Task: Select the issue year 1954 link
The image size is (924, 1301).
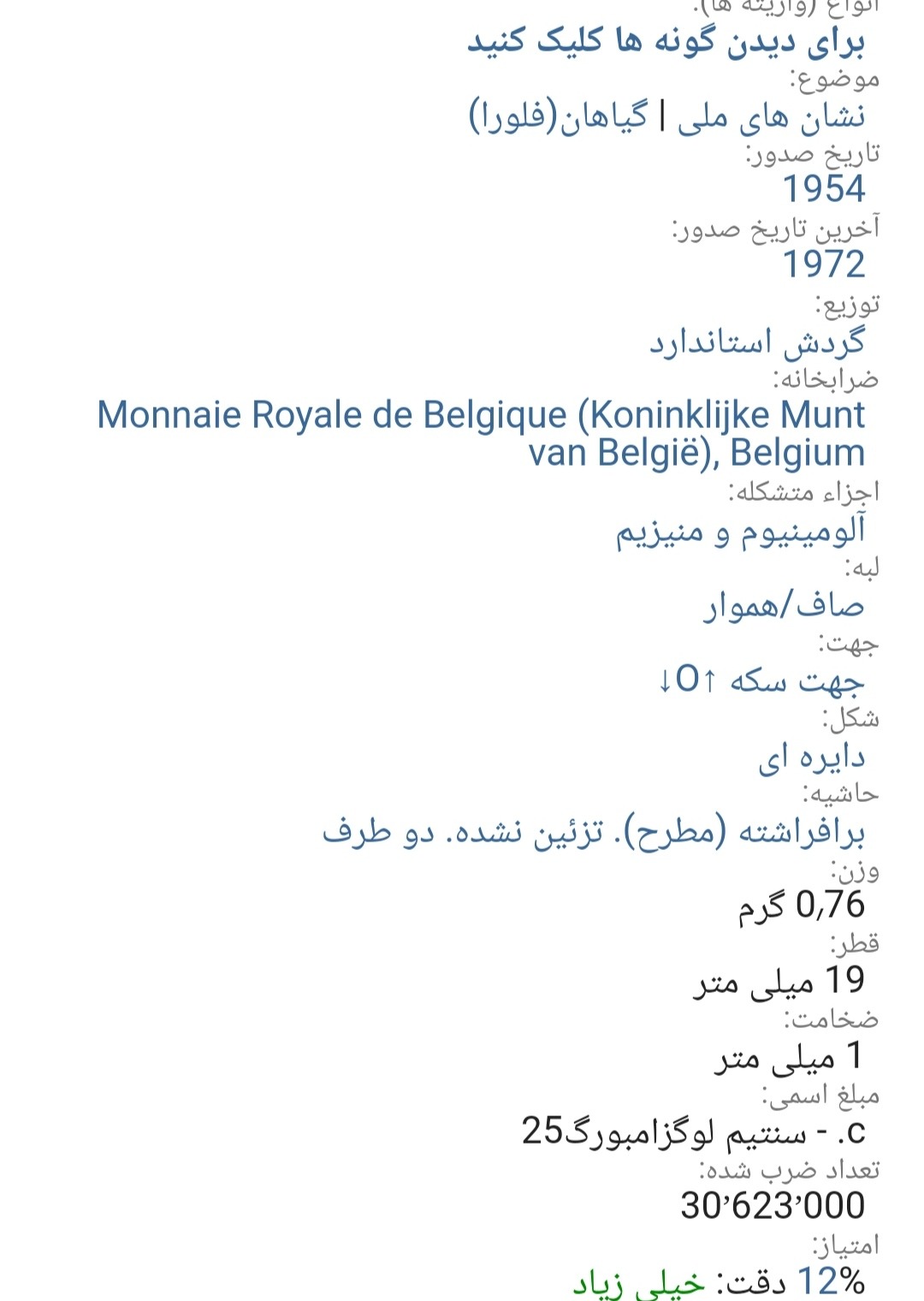Action: pos(824,189)
